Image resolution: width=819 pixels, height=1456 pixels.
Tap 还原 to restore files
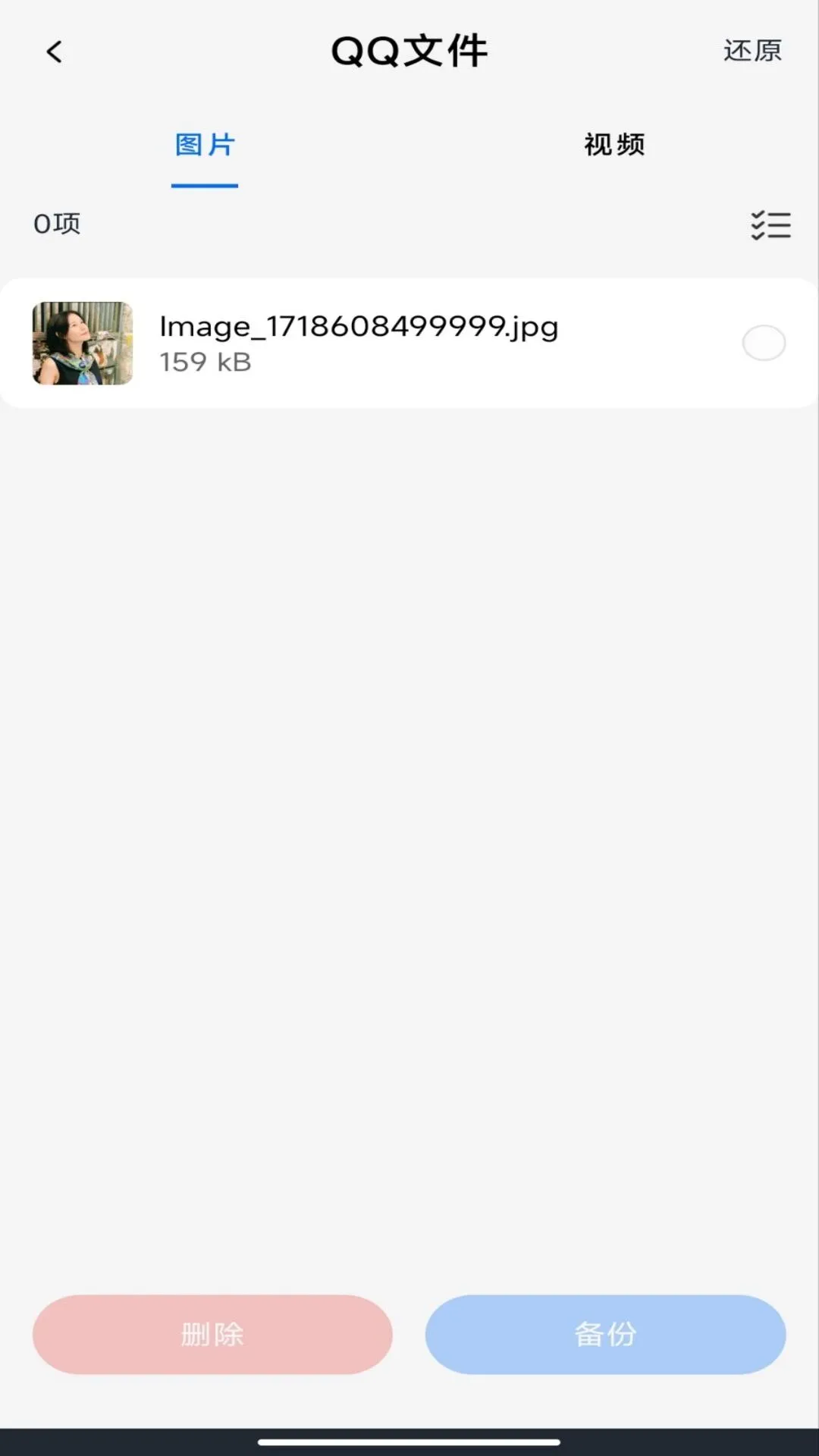(x=752, y=51)
